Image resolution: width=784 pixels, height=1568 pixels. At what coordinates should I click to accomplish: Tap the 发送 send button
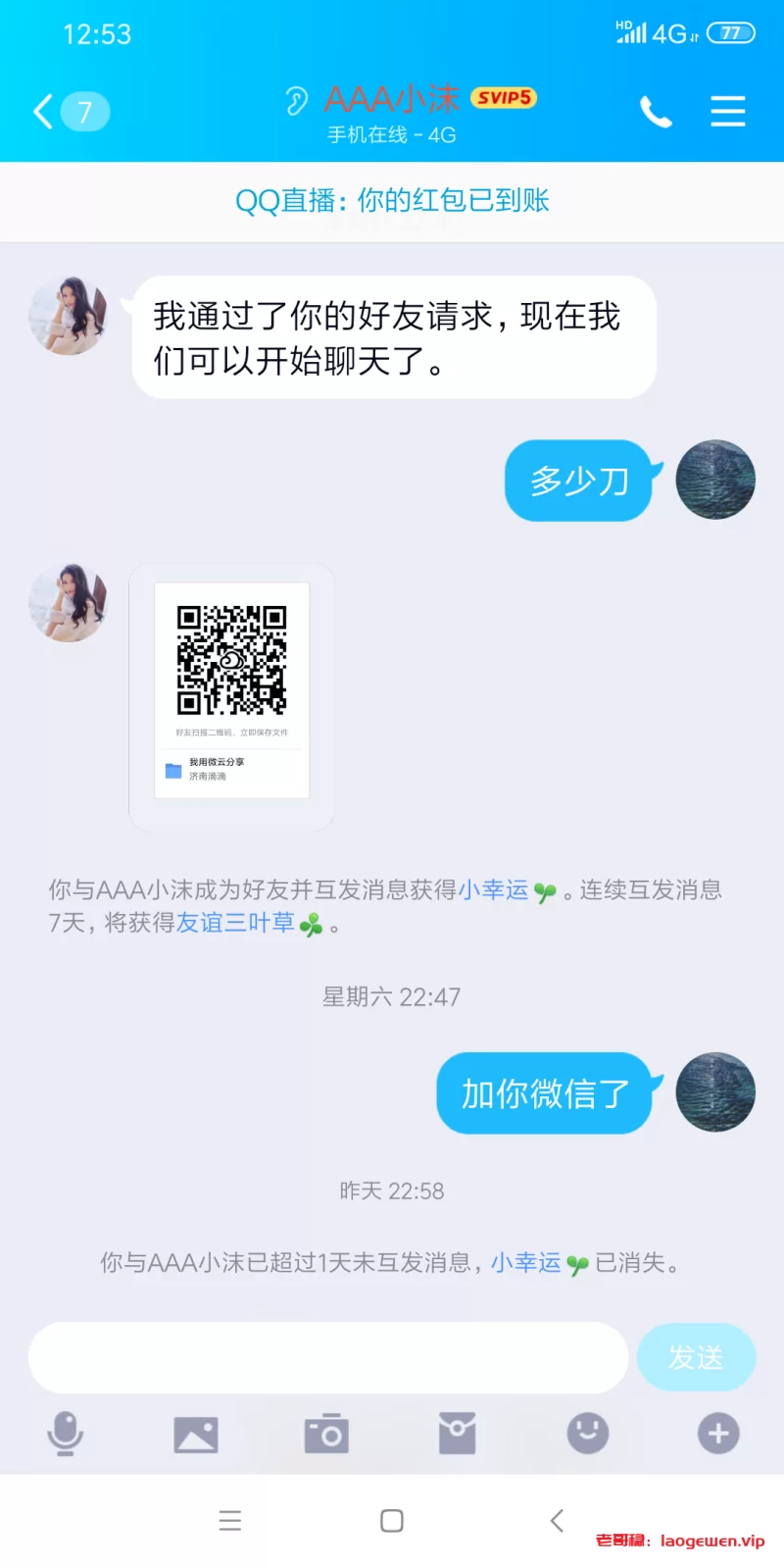pyautogui.click(x=696, y=1357)
